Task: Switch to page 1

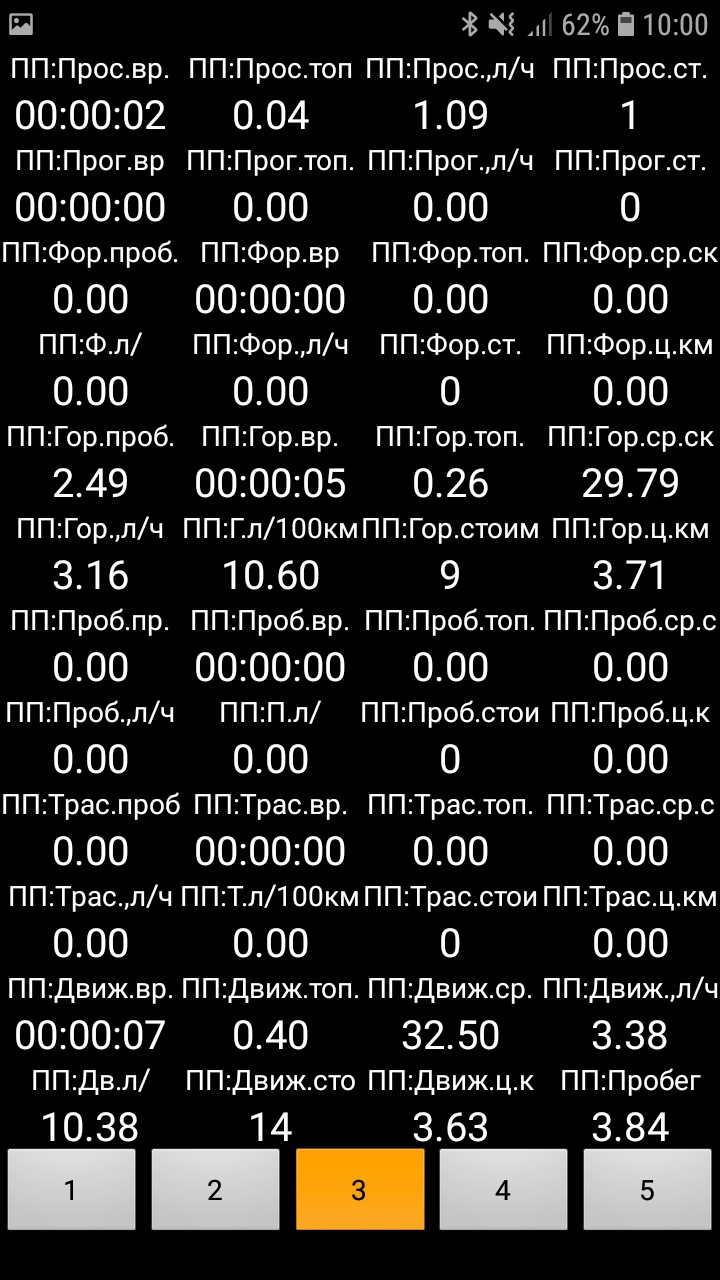Action: [71, 1189]
